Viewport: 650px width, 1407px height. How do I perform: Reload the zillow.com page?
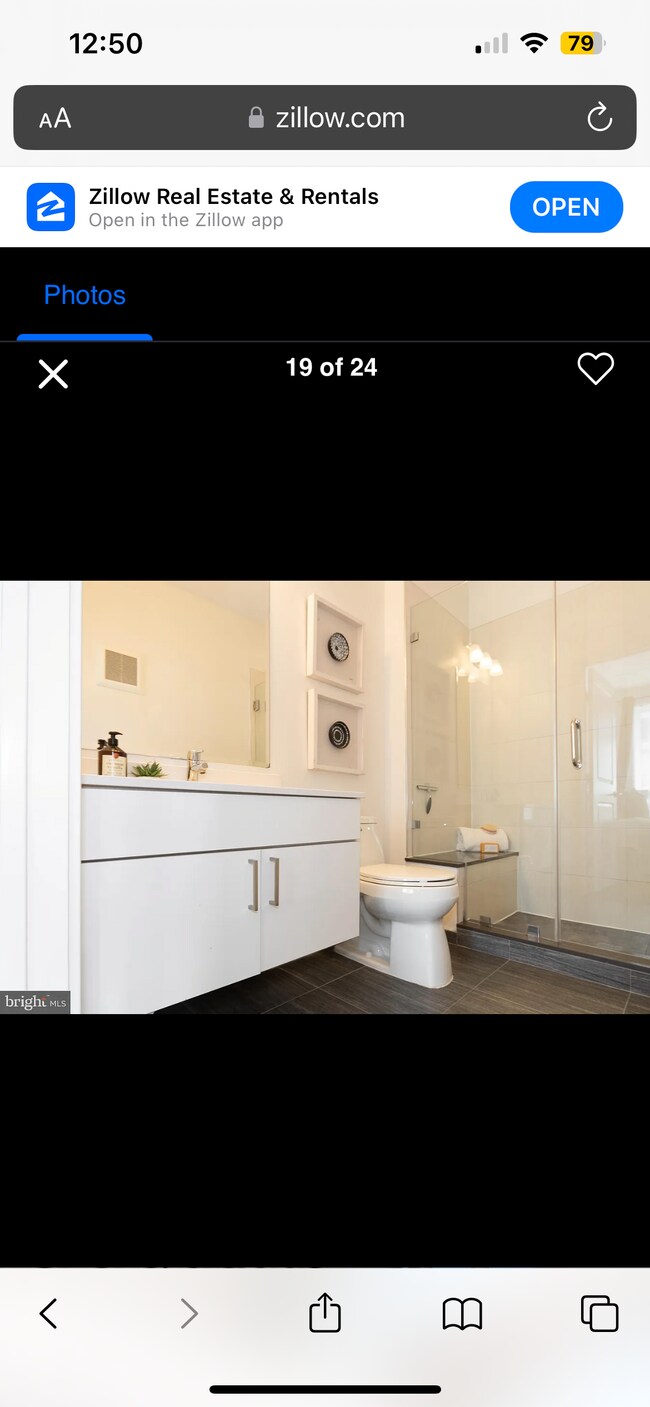pos(599,118)
